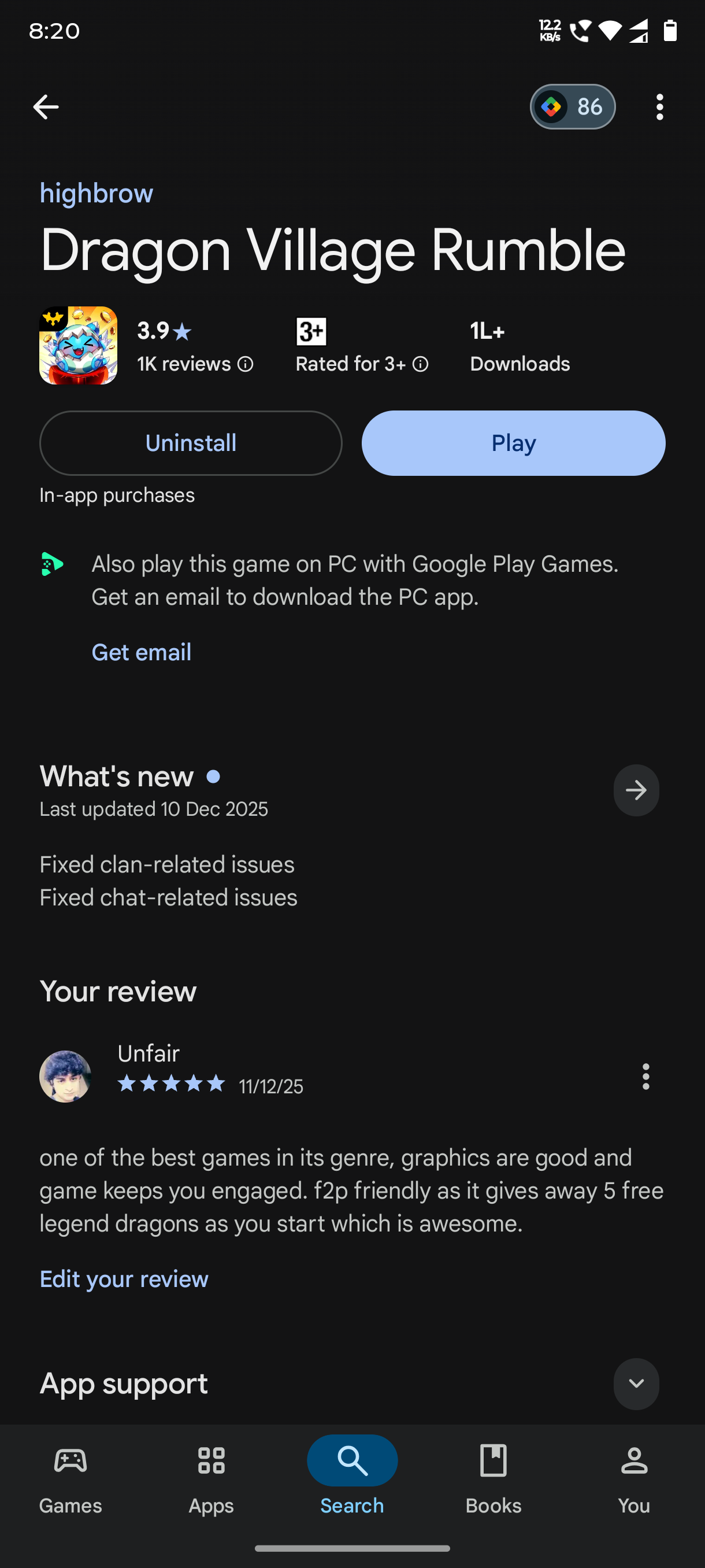Tap the info icon beside Rated for 3+

coord(420,364)
